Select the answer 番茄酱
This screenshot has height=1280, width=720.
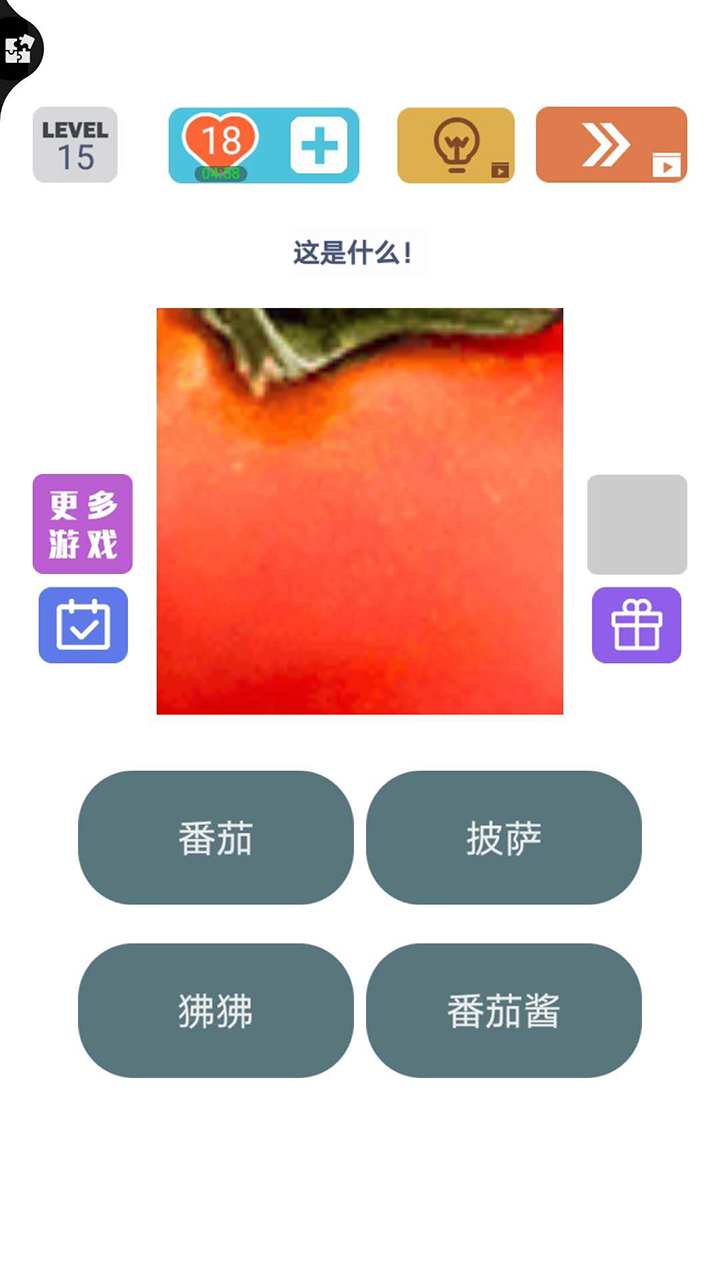pos(503,1011)
